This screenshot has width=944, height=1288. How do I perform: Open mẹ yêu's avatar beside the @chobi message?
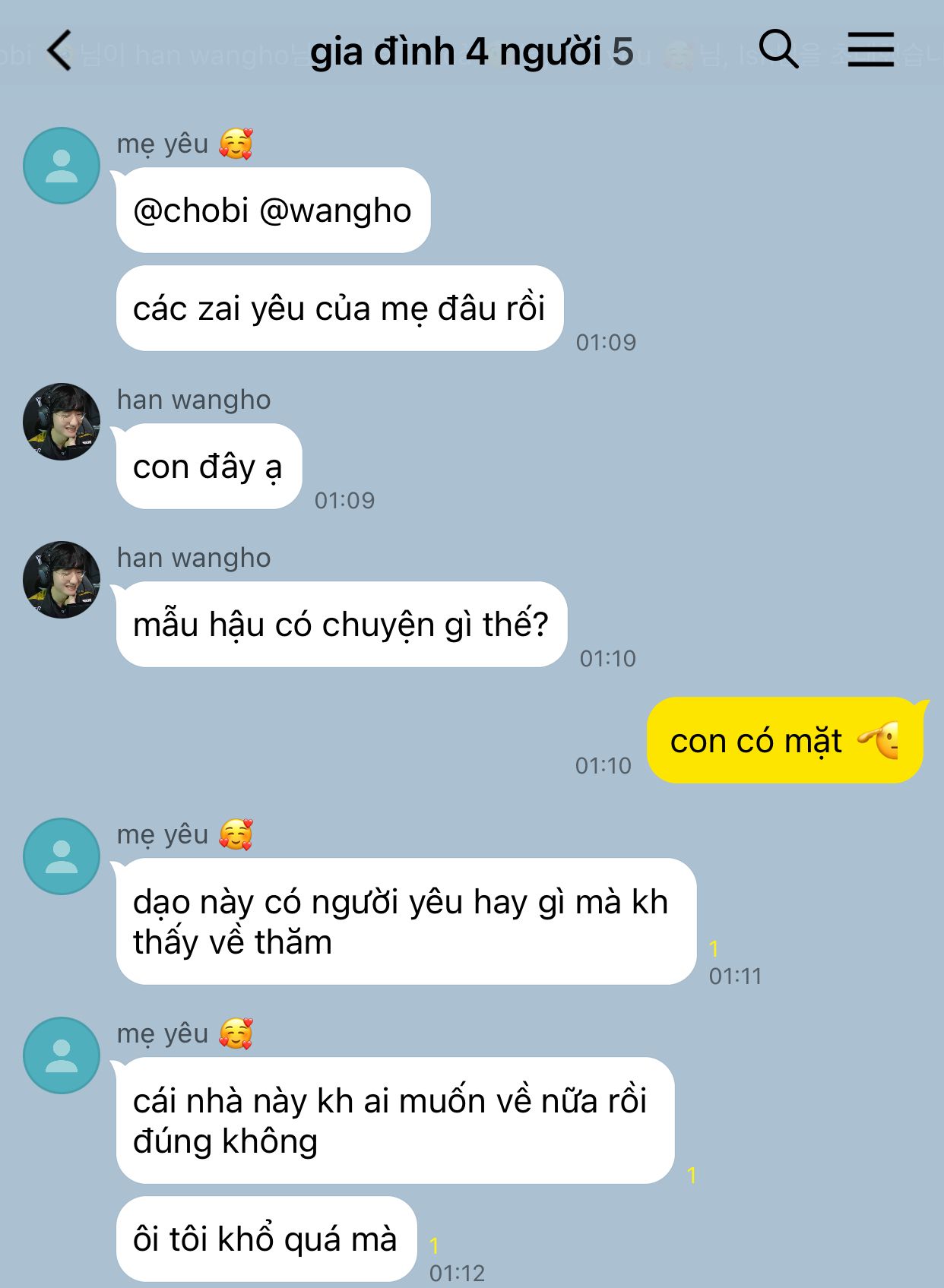pyautogui.click(x=62, y=166)
